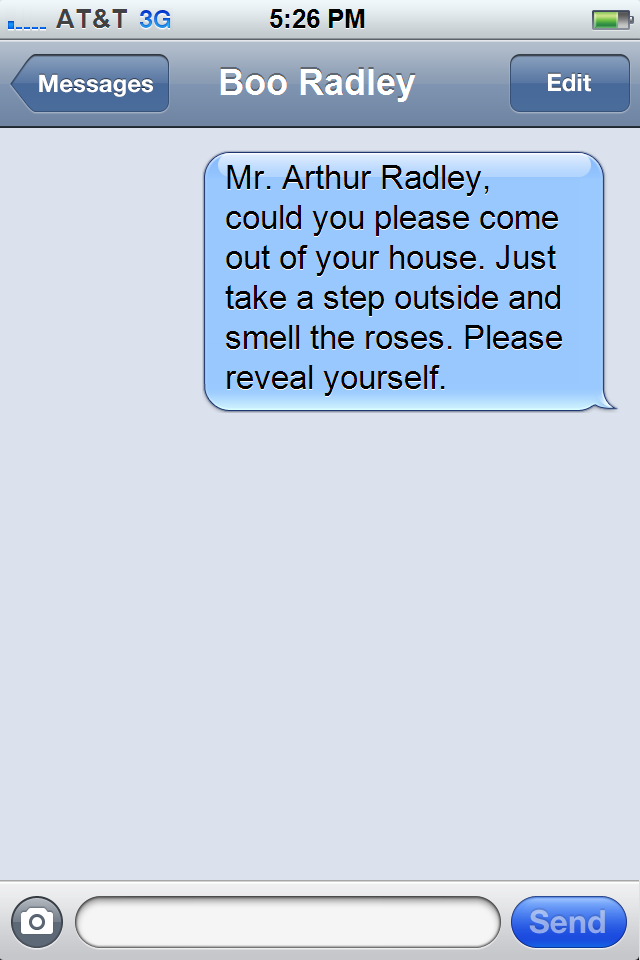640x960 pixels.
Task: Tap the Edit button
Action: tap(569, 84)
